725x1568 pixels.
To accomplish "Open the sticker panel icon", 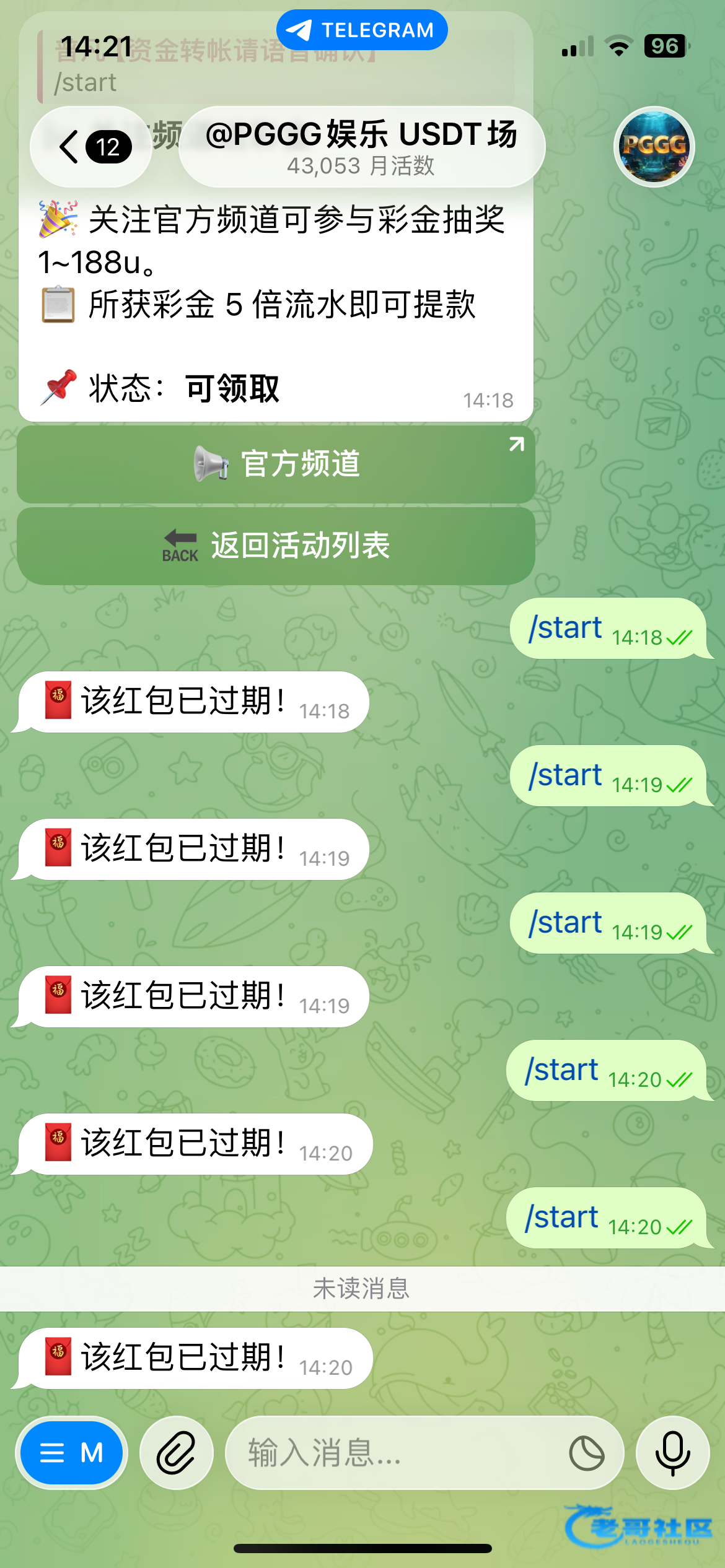I will [x=586, y=1453].
